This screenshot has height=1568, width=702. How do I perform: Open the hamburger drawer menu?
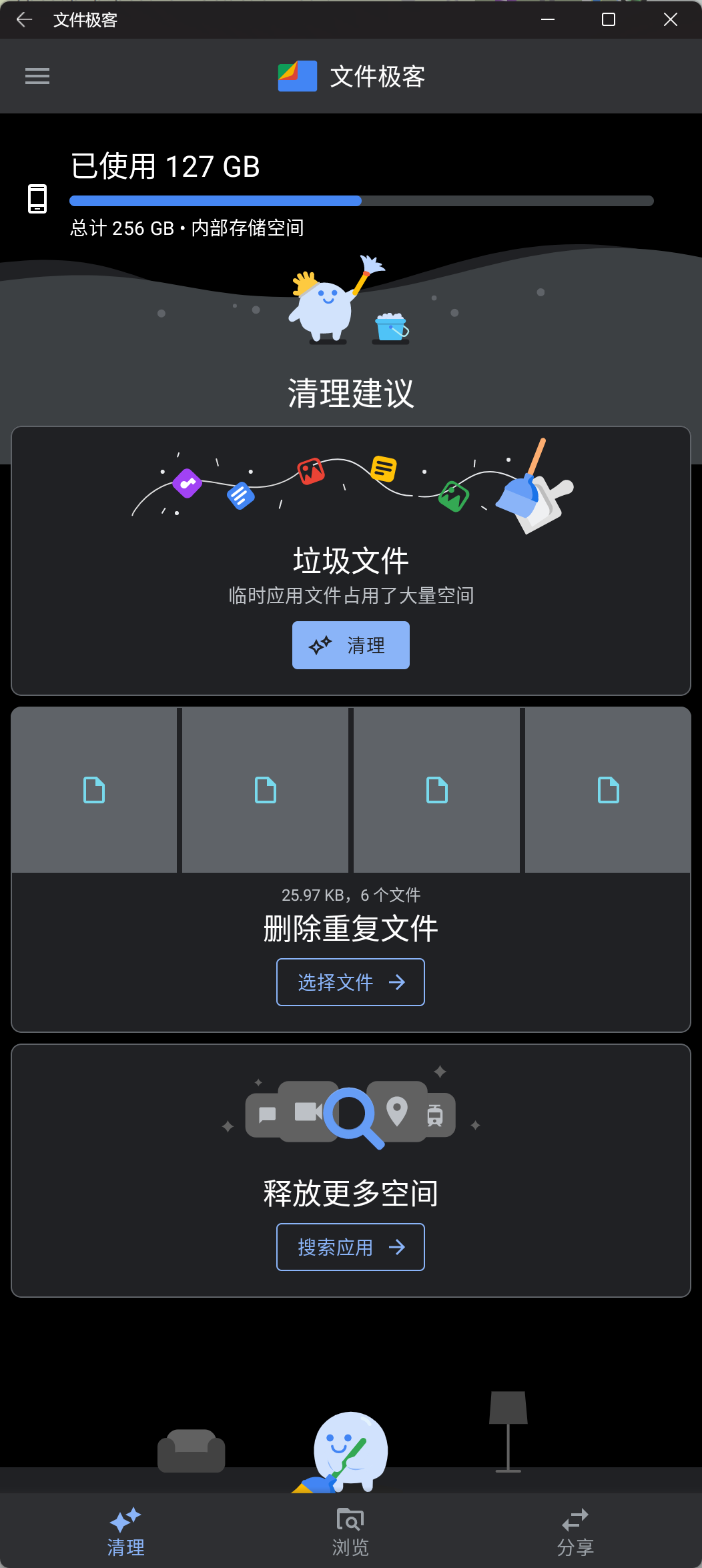[37, 76]
